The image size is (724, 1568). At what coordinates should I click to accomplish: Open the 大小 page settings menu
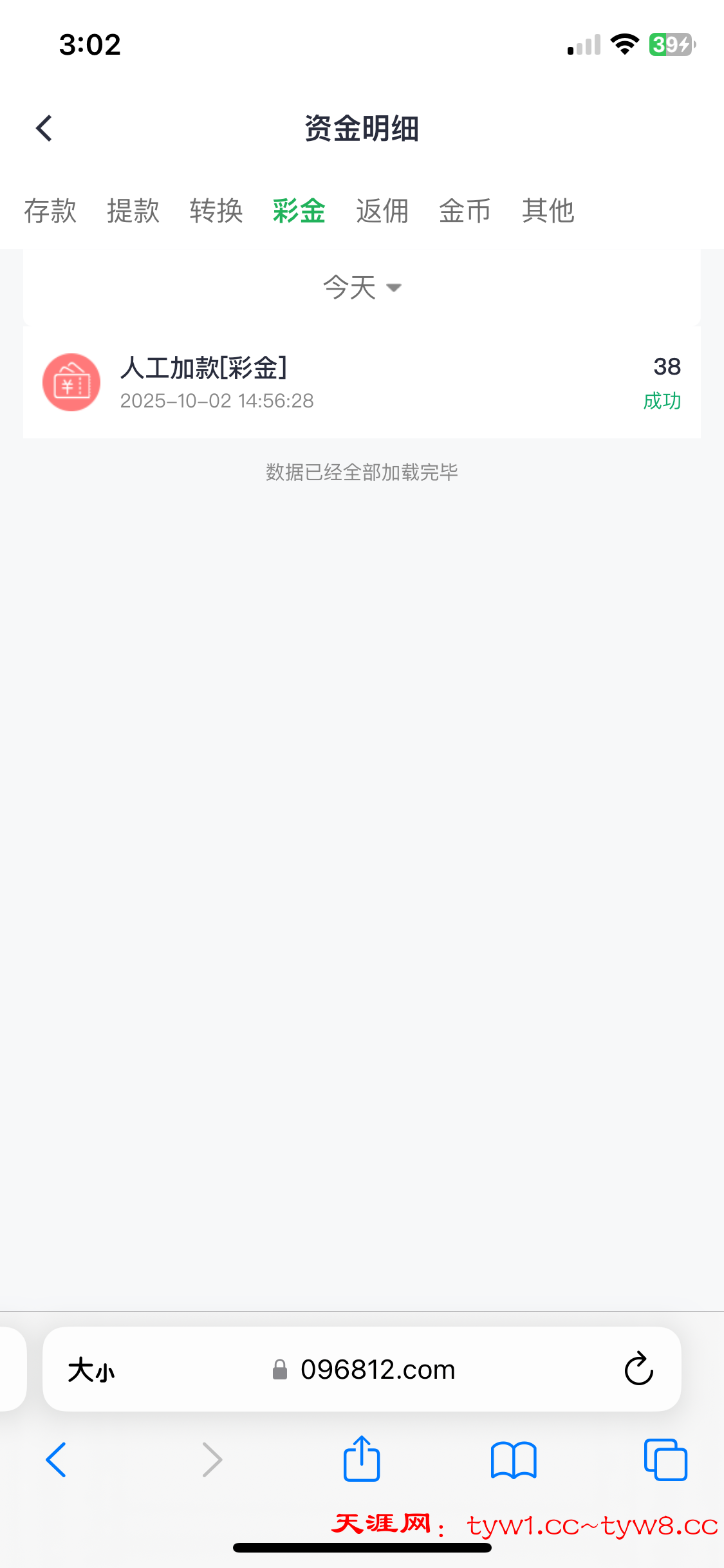(91, 1370)
